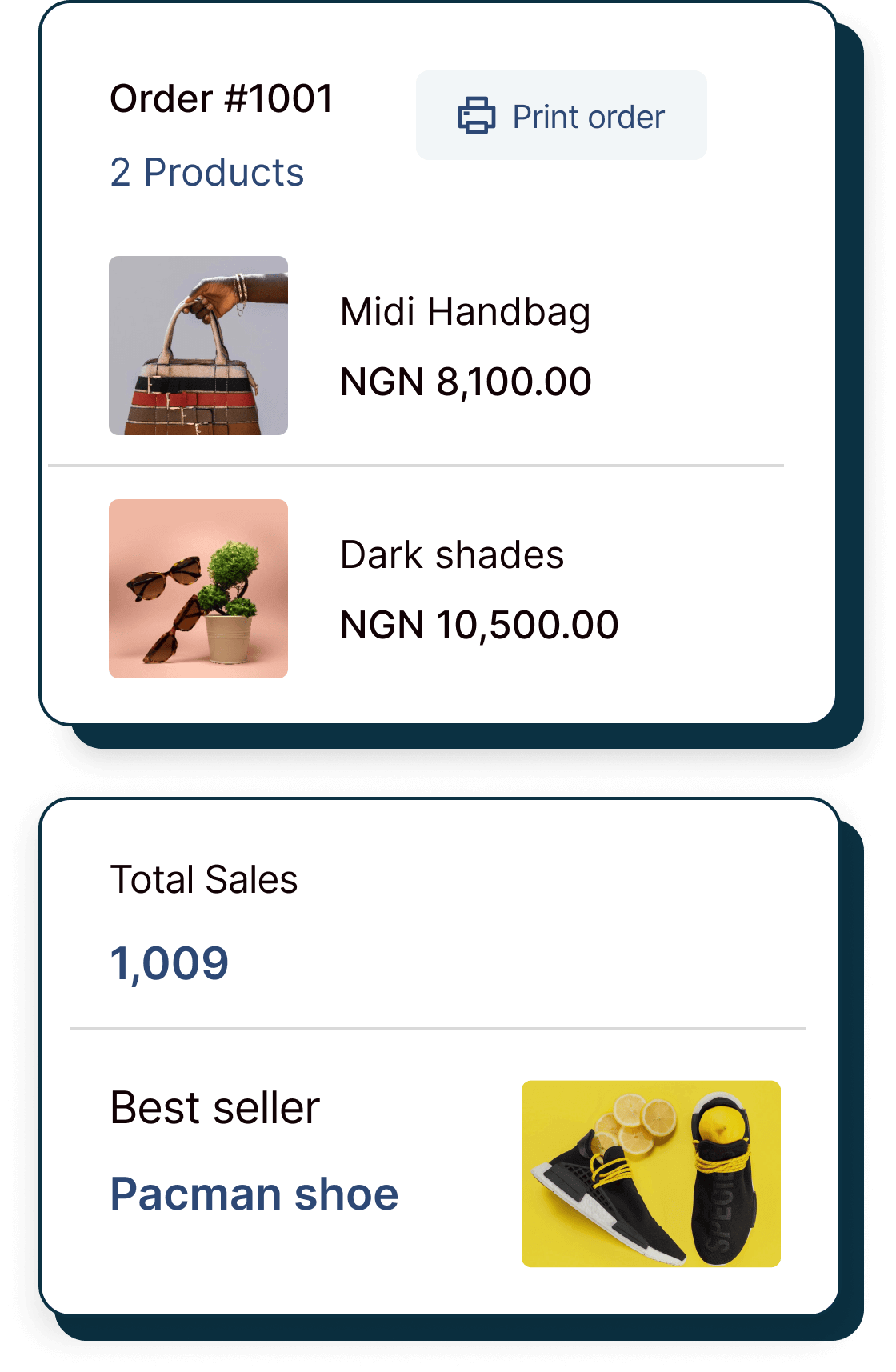Image resolution: width=896 pixels, height=1372 pixels.
Task: Click the printer icon on the order card
Action: point(474,115)
